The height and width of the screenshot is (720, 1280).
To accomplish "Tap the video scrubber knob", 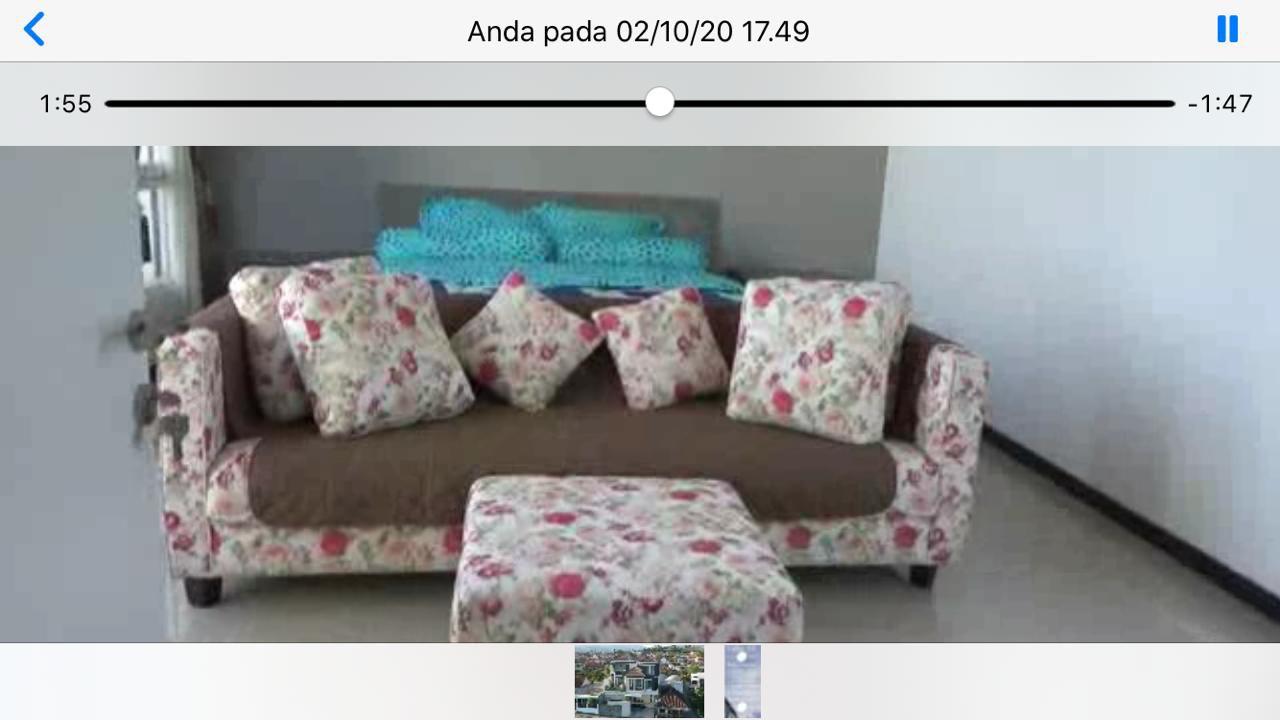I will tap(659, 102).
